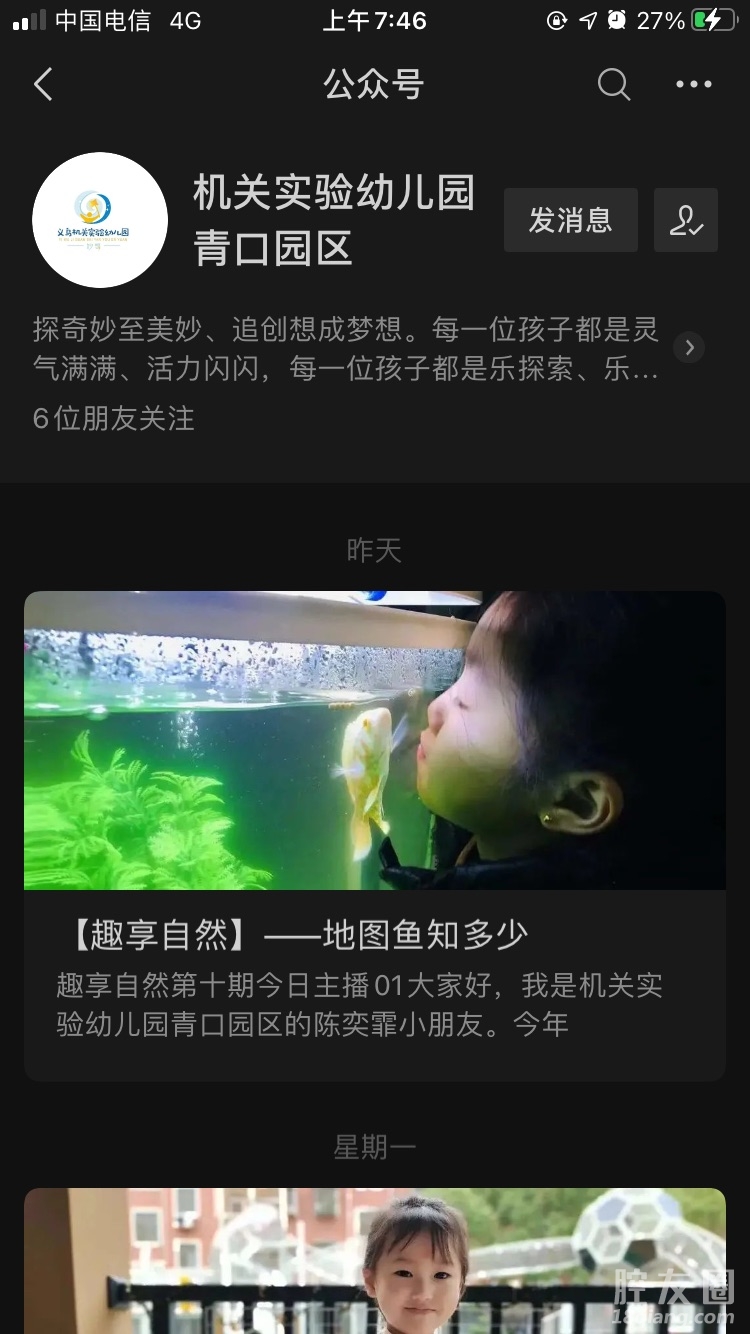Tap the followed-status person icon button
This screenshot has height=1334, width=750.
pos(686,220)
